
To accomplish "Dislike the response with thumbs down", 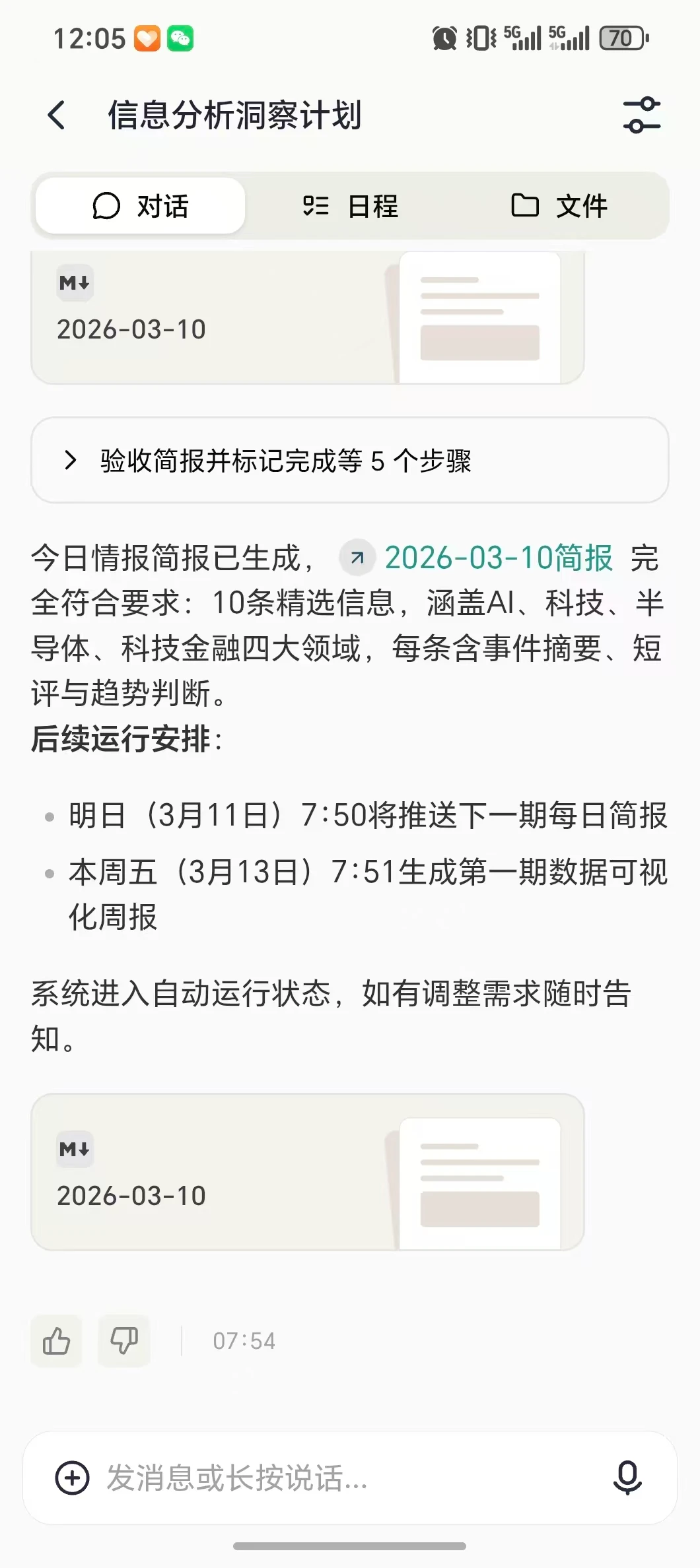I will tap(123, 1340).
